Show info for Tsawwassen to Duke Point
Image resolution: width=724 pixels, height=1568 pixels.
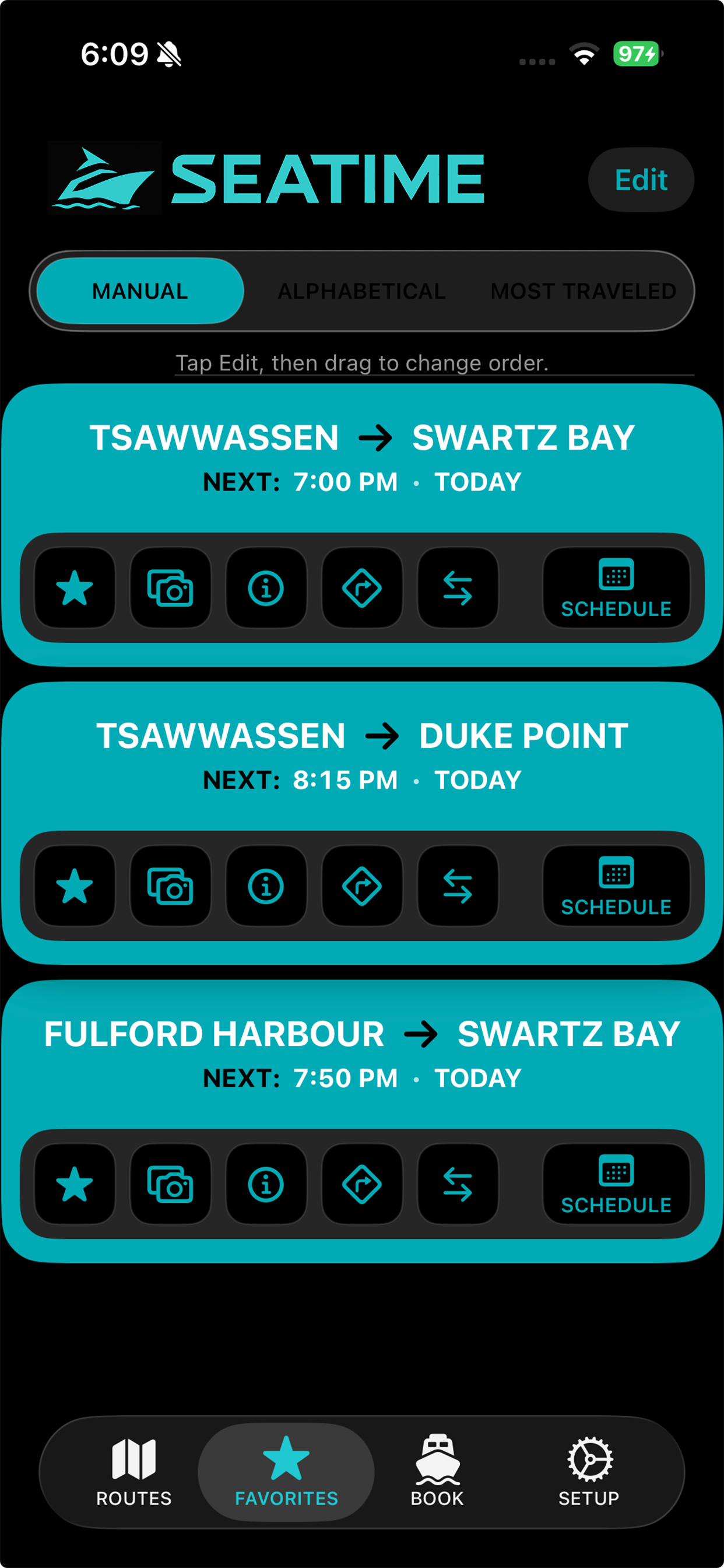pos(266,886)
